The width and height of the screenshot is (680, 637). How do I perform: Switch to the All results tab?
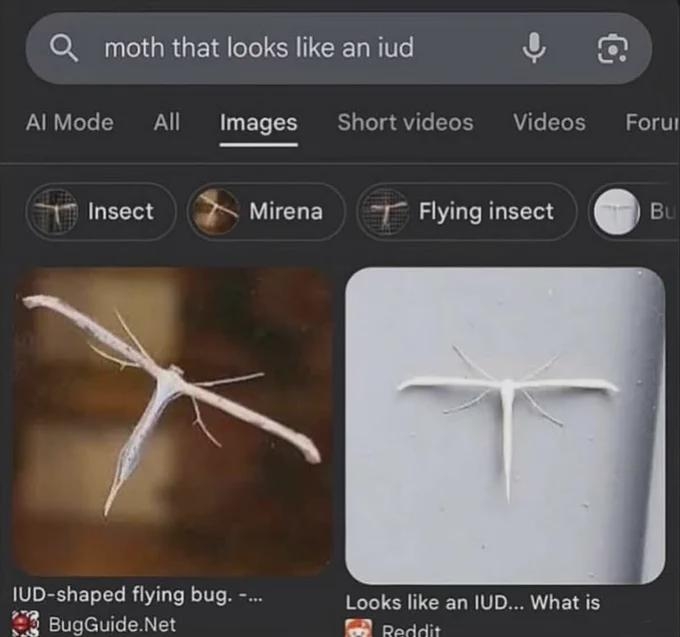pos(167,122)
